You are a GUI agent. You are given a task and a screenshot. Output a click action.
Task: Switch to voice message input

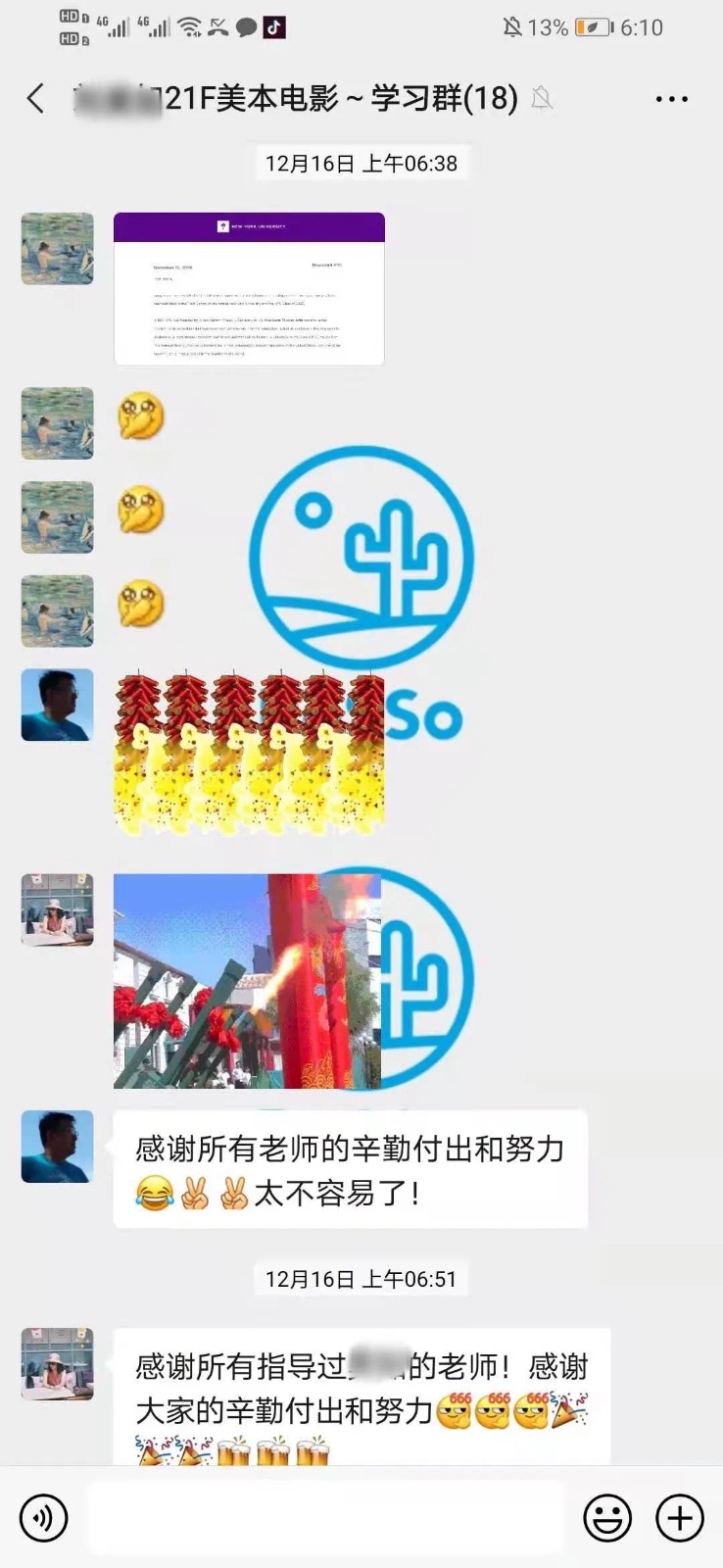(x=44, y=1518)
